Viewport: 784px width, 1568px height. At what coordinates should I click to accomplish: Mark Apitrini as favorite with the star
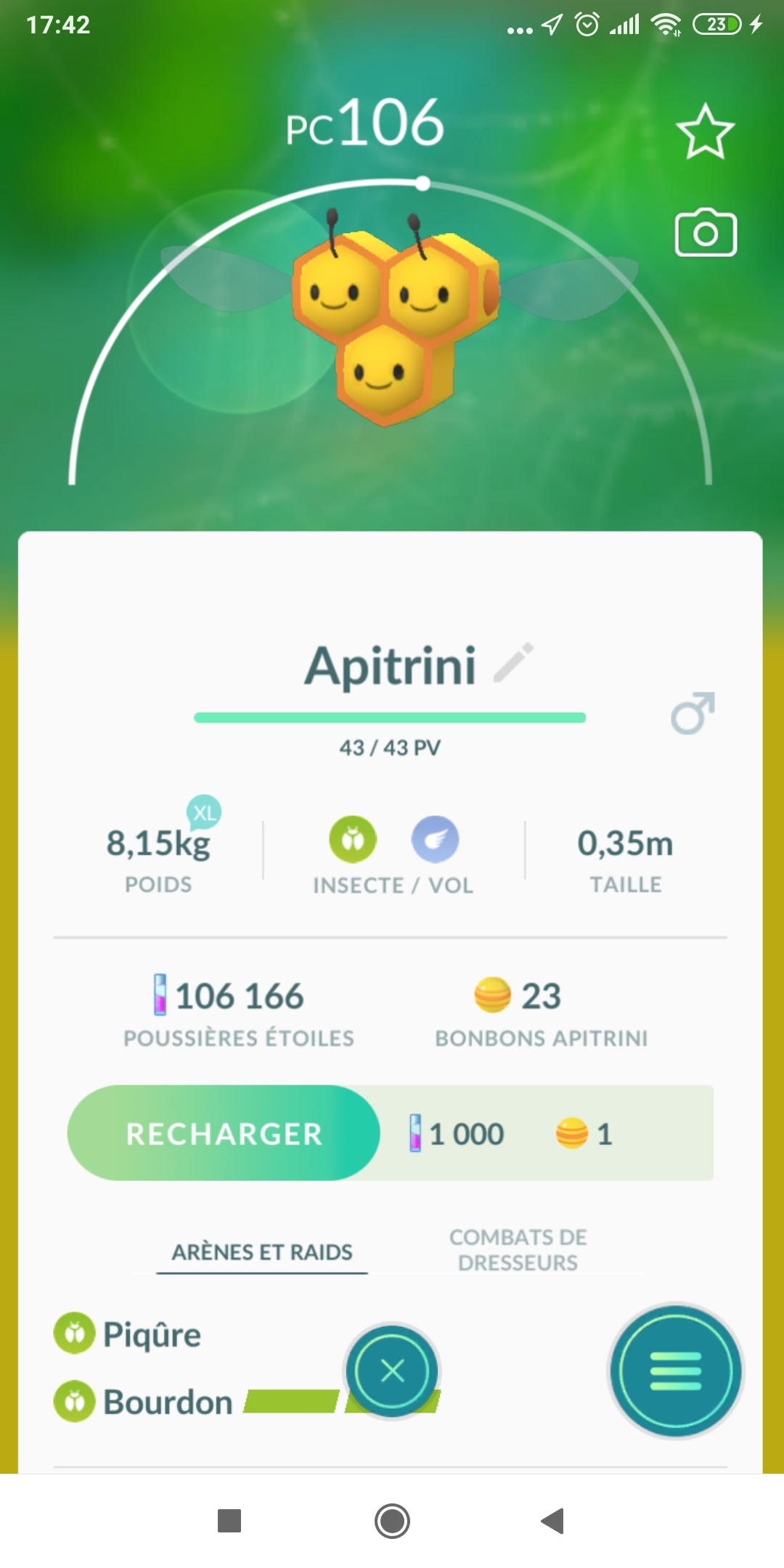[705, 131]
